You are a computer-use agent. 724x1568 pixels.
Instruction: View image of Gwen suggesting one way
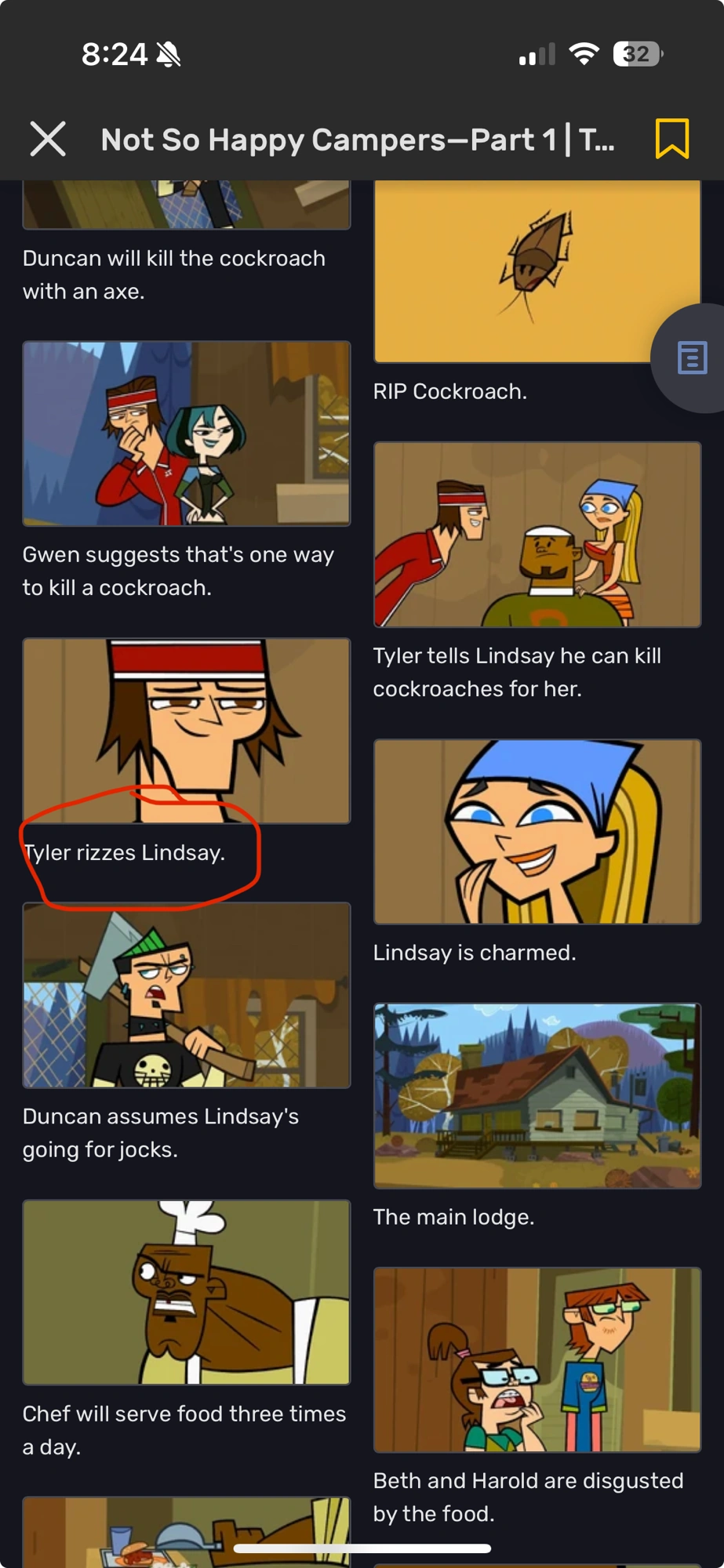pos(187,434)
